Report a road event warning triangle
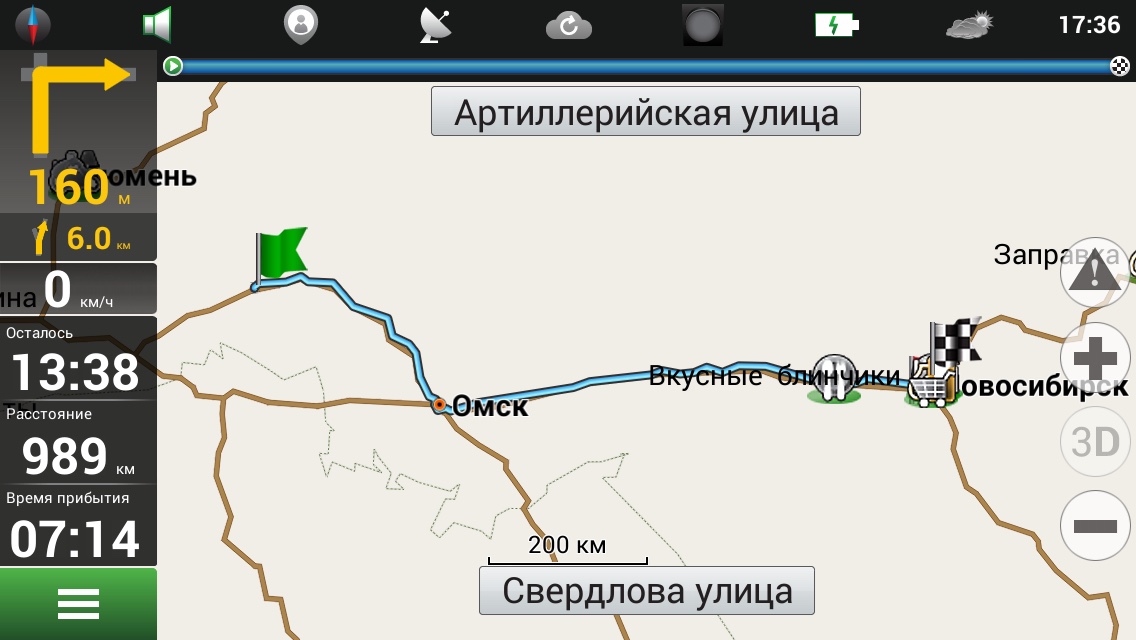The height and width of the screenshot is (640, 1136). click(x=1094, y=271)
